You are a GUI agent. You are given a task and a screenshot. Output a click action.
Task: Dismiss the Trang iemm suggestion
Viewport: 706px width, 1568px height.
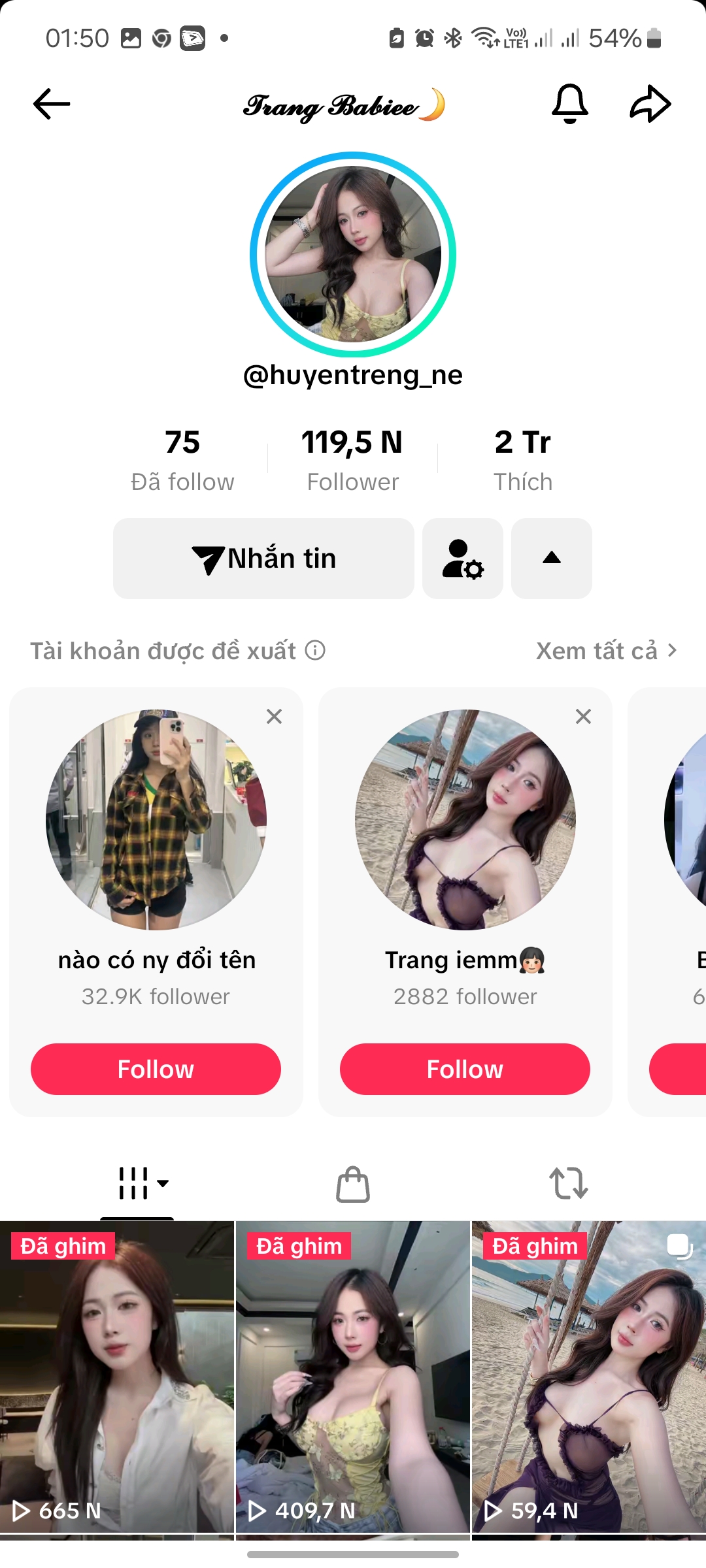click(584, 717)
